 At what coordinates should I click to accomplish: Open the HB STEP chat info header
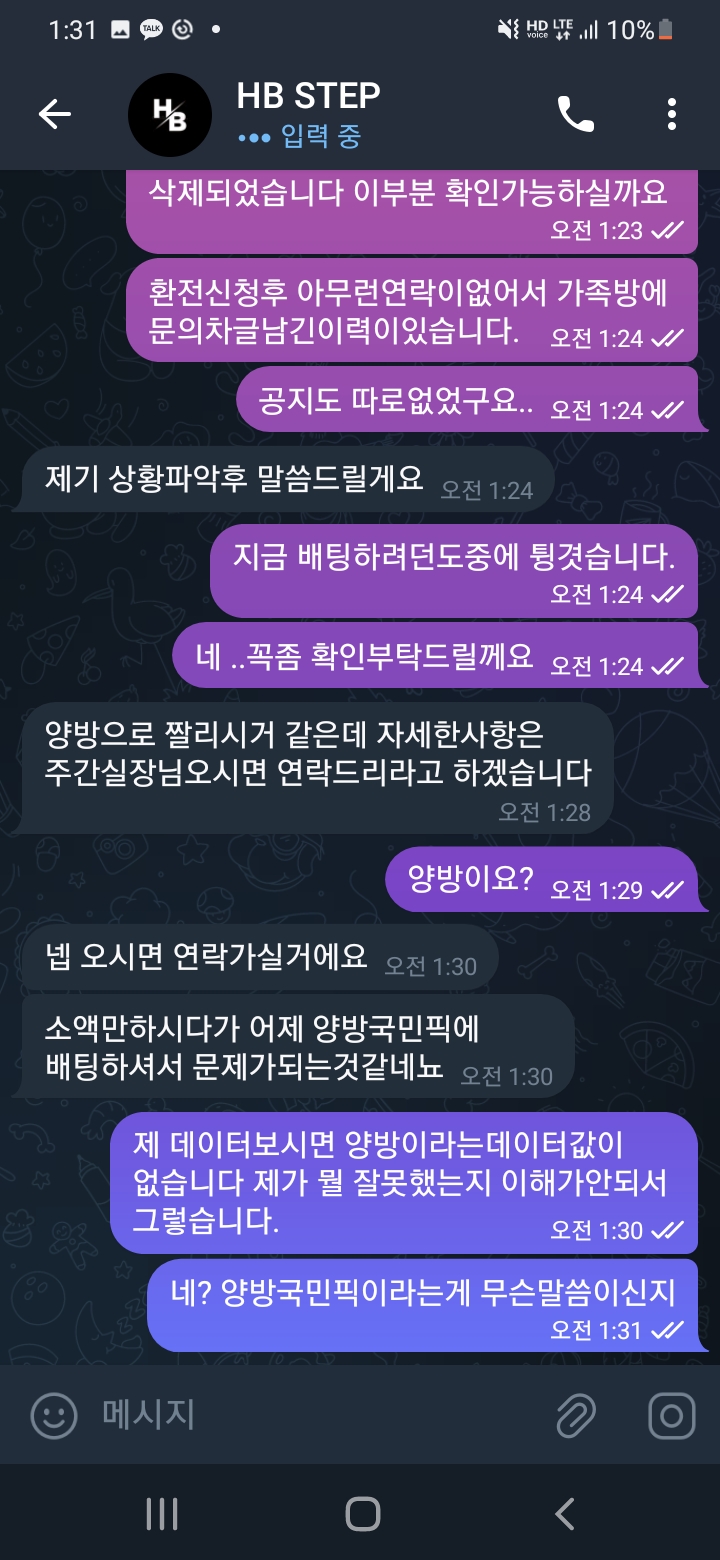330,113
